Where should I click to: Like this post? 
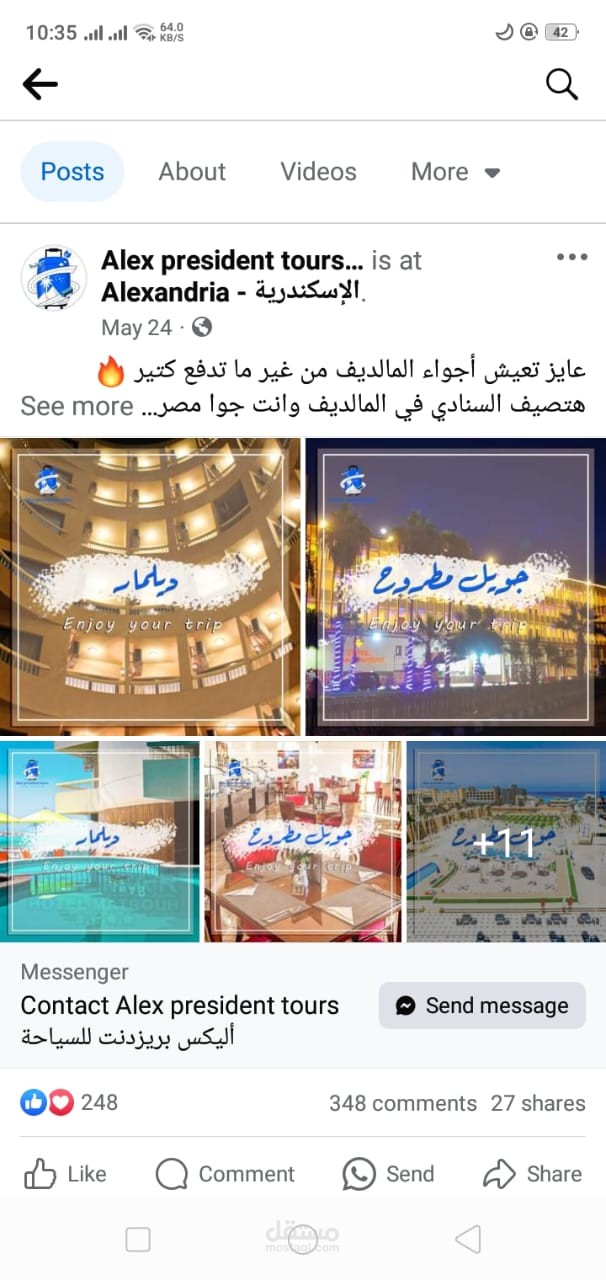pos(65,1174)
